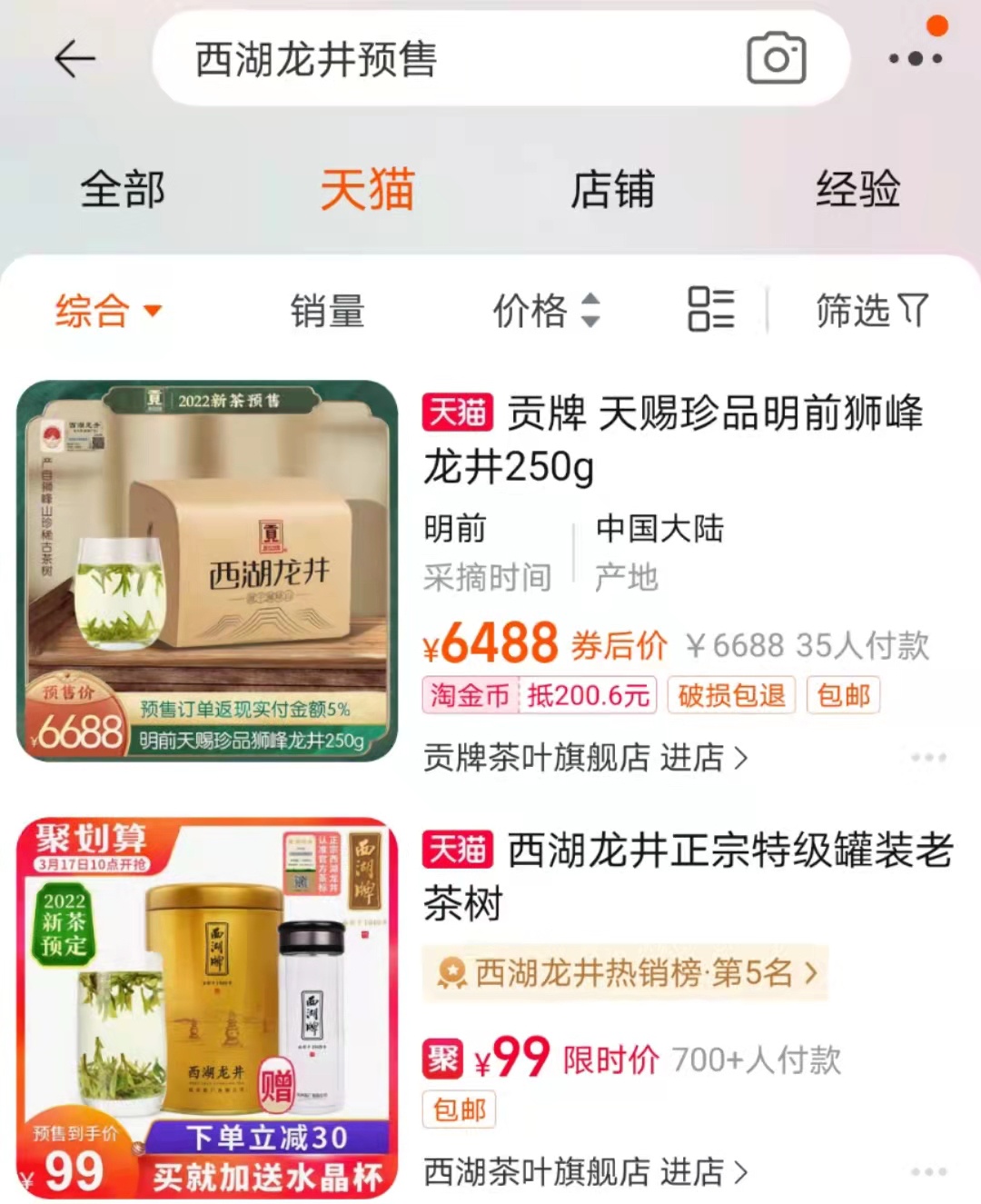Open more options for 西湖龙井罐装 item

pos(928,1171)
